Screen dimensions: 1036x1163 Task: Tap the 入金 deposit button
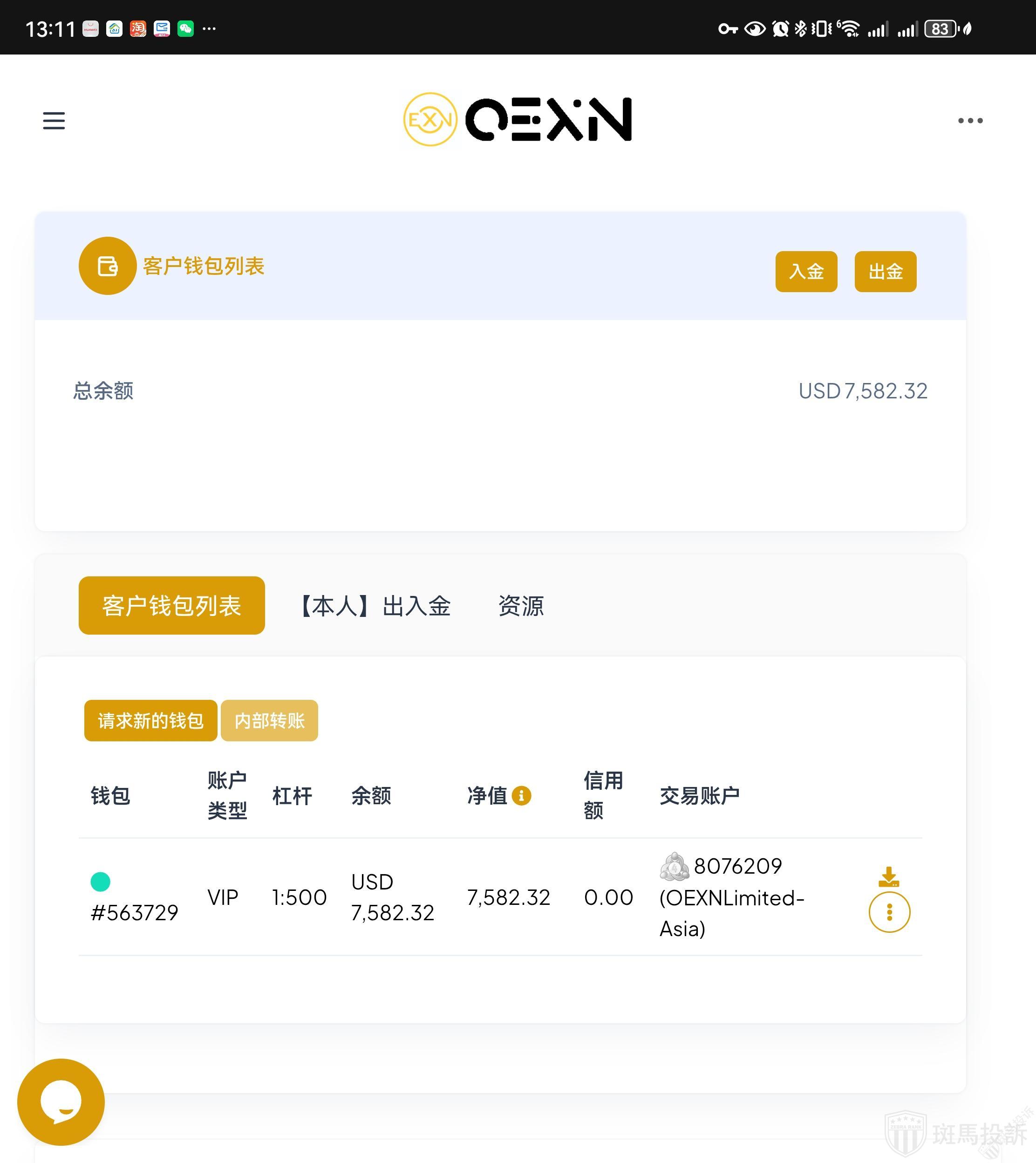[805, 272]
